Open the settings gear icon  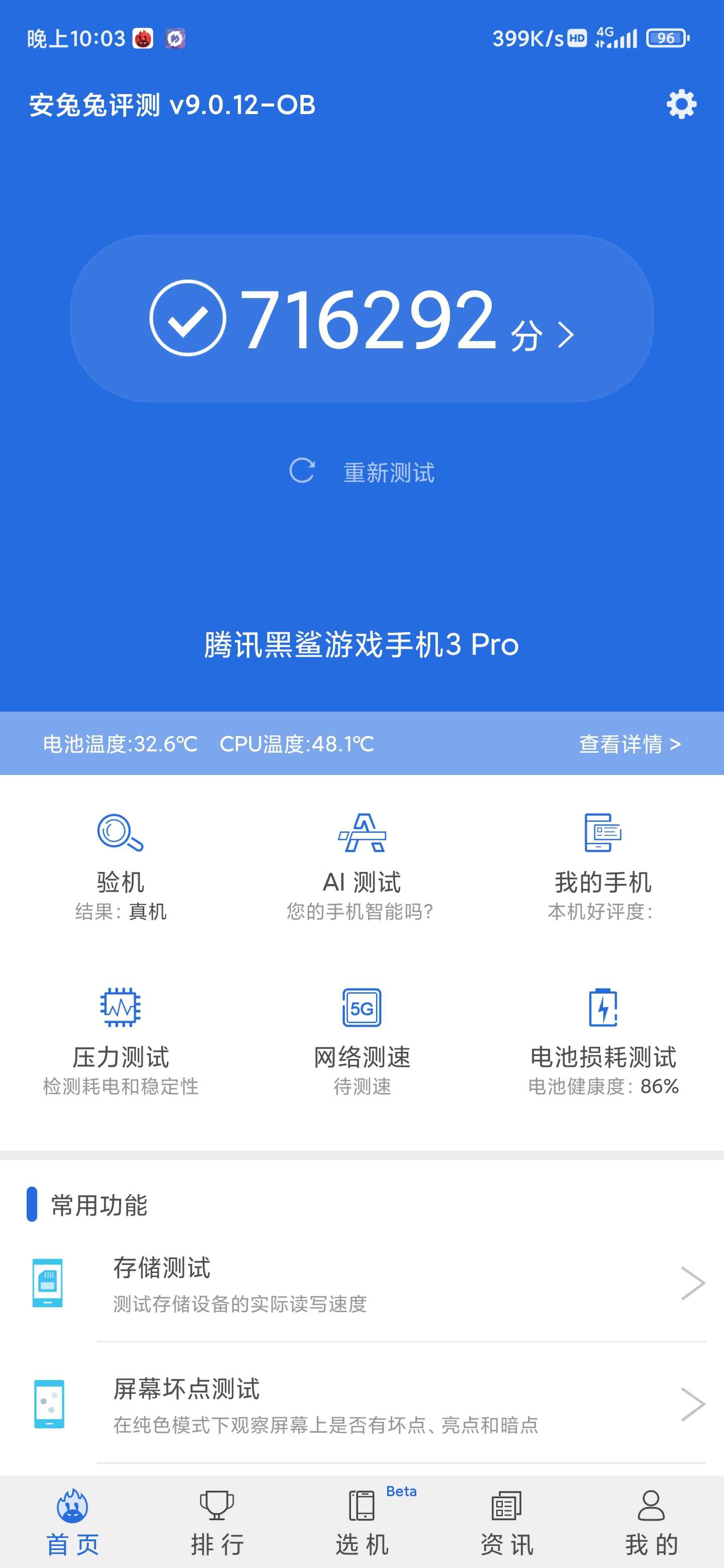[681, 105]
